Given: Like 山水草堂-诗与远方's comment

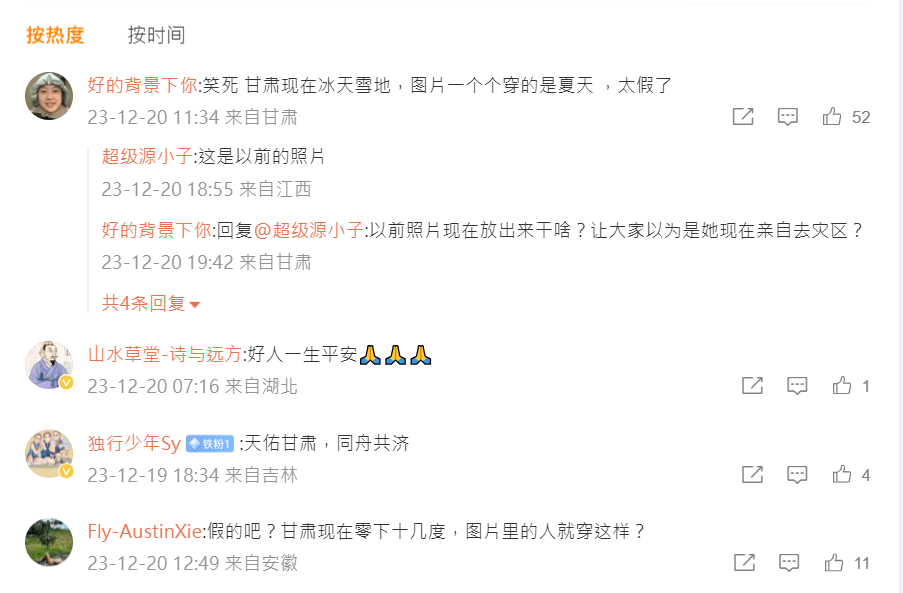Looking at the screenshot, I should [x=841, y=386].
